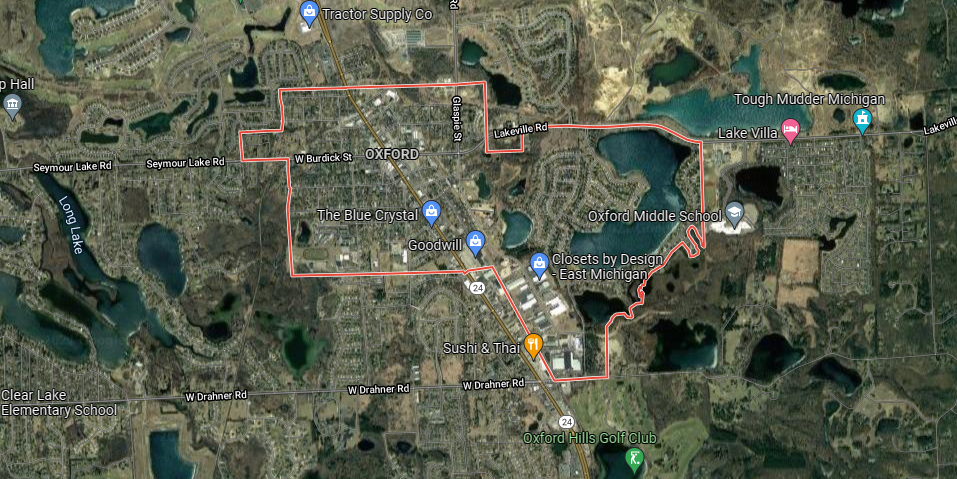Image resolution: width=957 pixels, height=479 pixels.
Task: Open the Tractor Supply Co marker
Action: click(309, 14)
